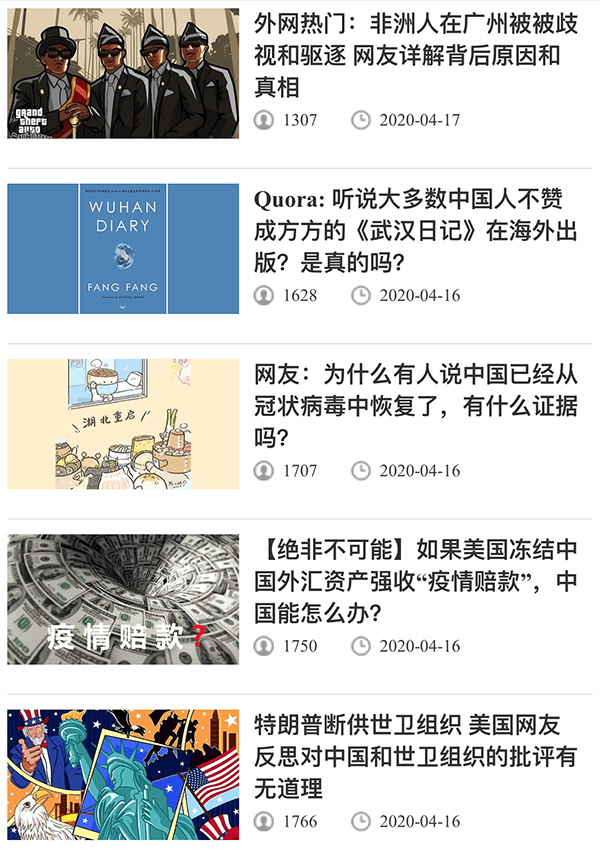
Task: Open the article about Africans in Guangzhou
Action: [407, 55]
